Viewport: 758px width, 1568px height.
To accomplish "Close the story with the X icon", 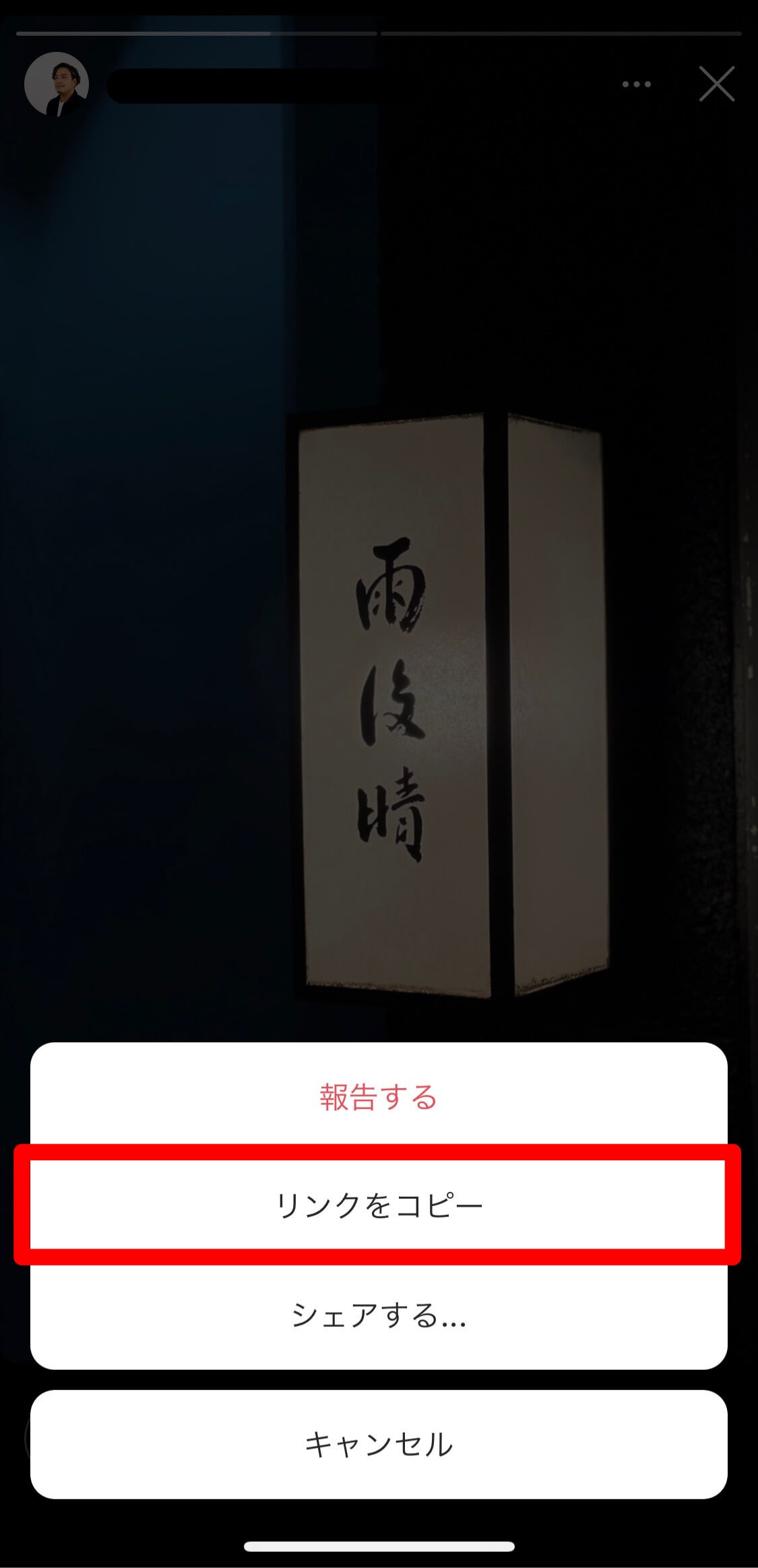I will tap(716, 84).
